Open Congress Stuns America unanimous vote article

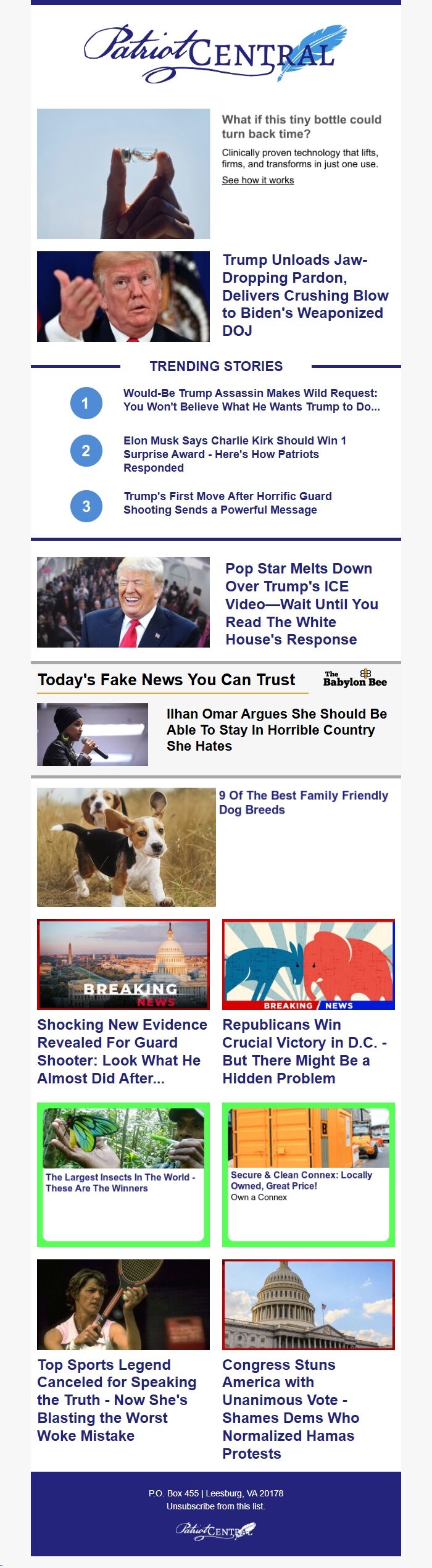point(291,1409)
